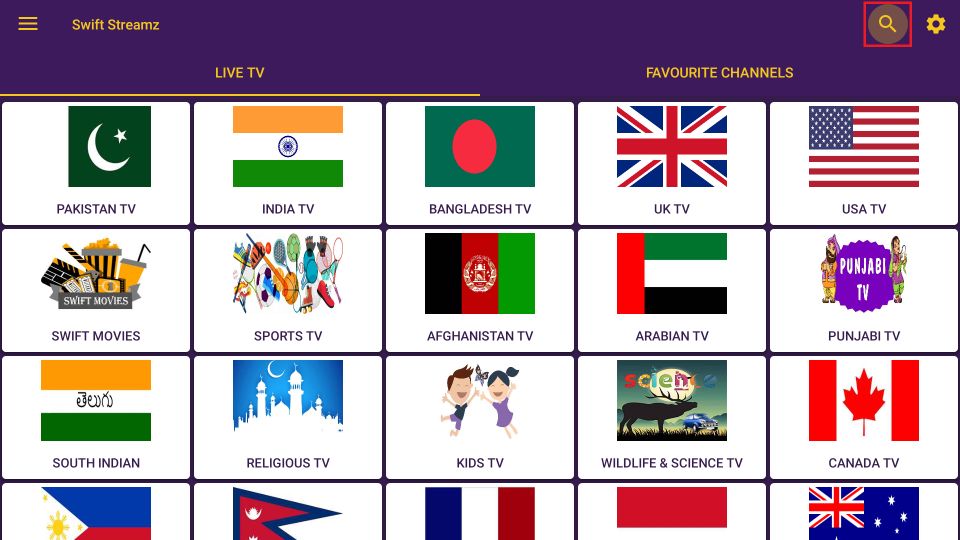Image resolution: width=960 pixels, height=540 pixels.
Task: Open the hamburger drawer menu
Action: 28,24
